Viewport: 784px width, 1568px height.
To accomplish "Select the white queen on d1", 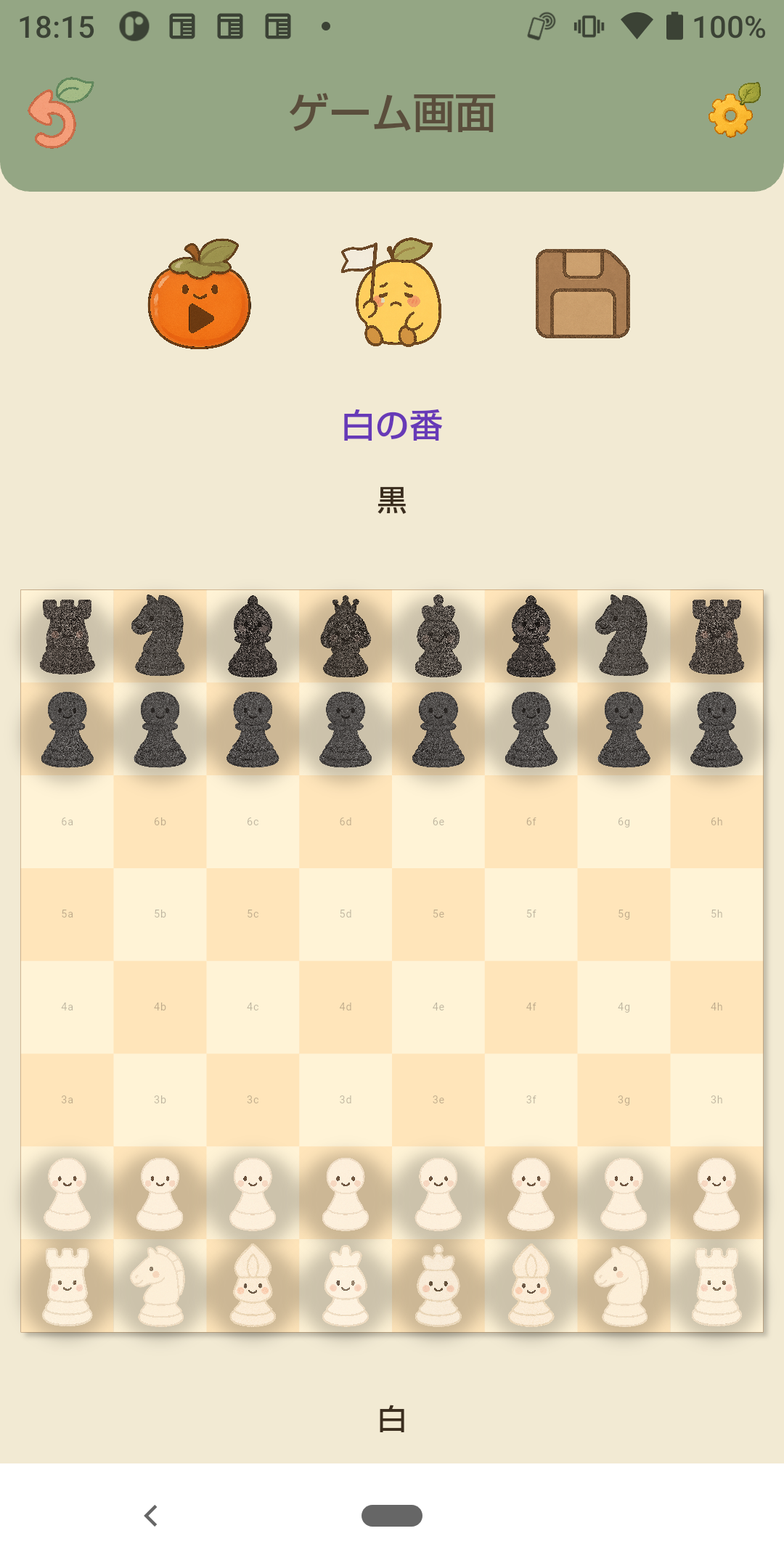I will click(346, 1286).
